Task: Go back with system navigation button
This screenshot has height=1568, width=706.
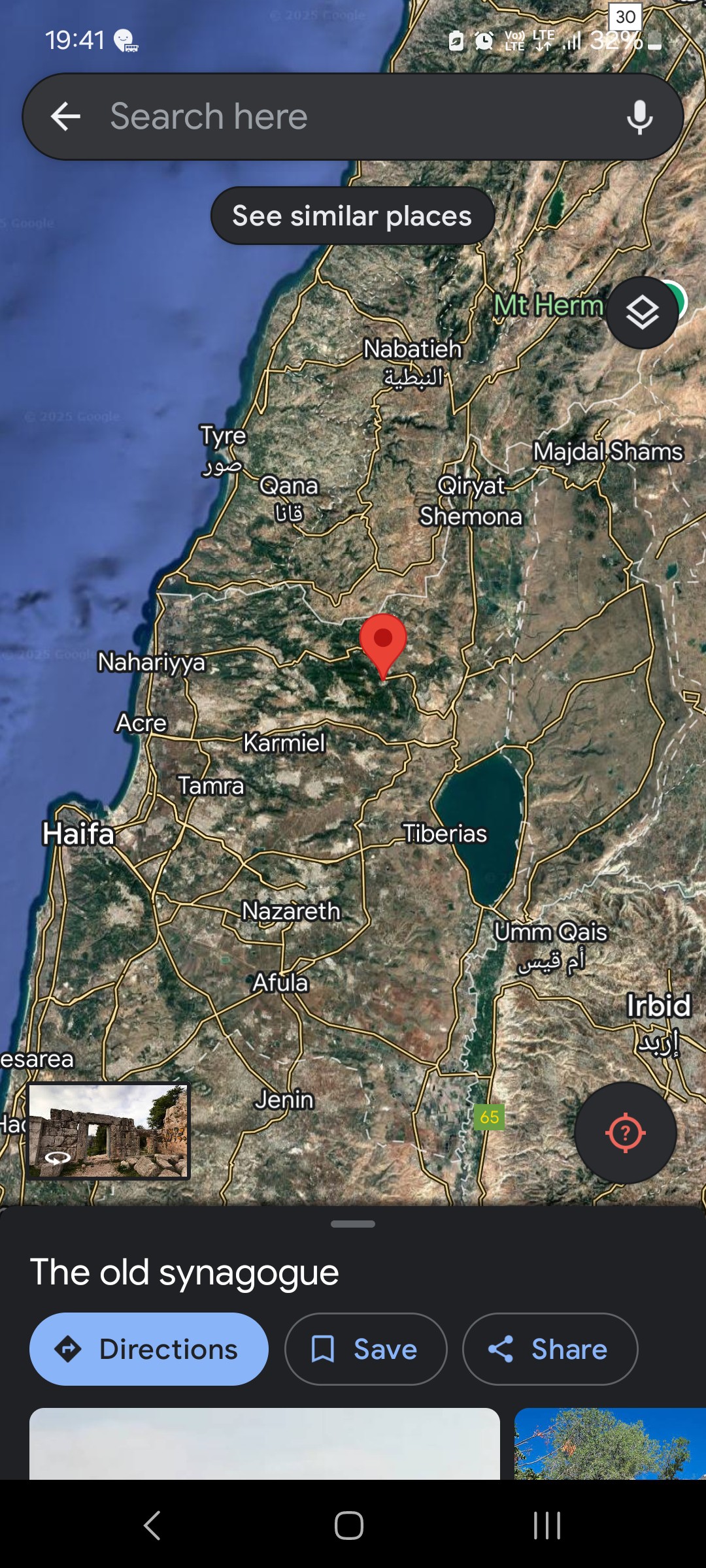Action: (152, 1526)
